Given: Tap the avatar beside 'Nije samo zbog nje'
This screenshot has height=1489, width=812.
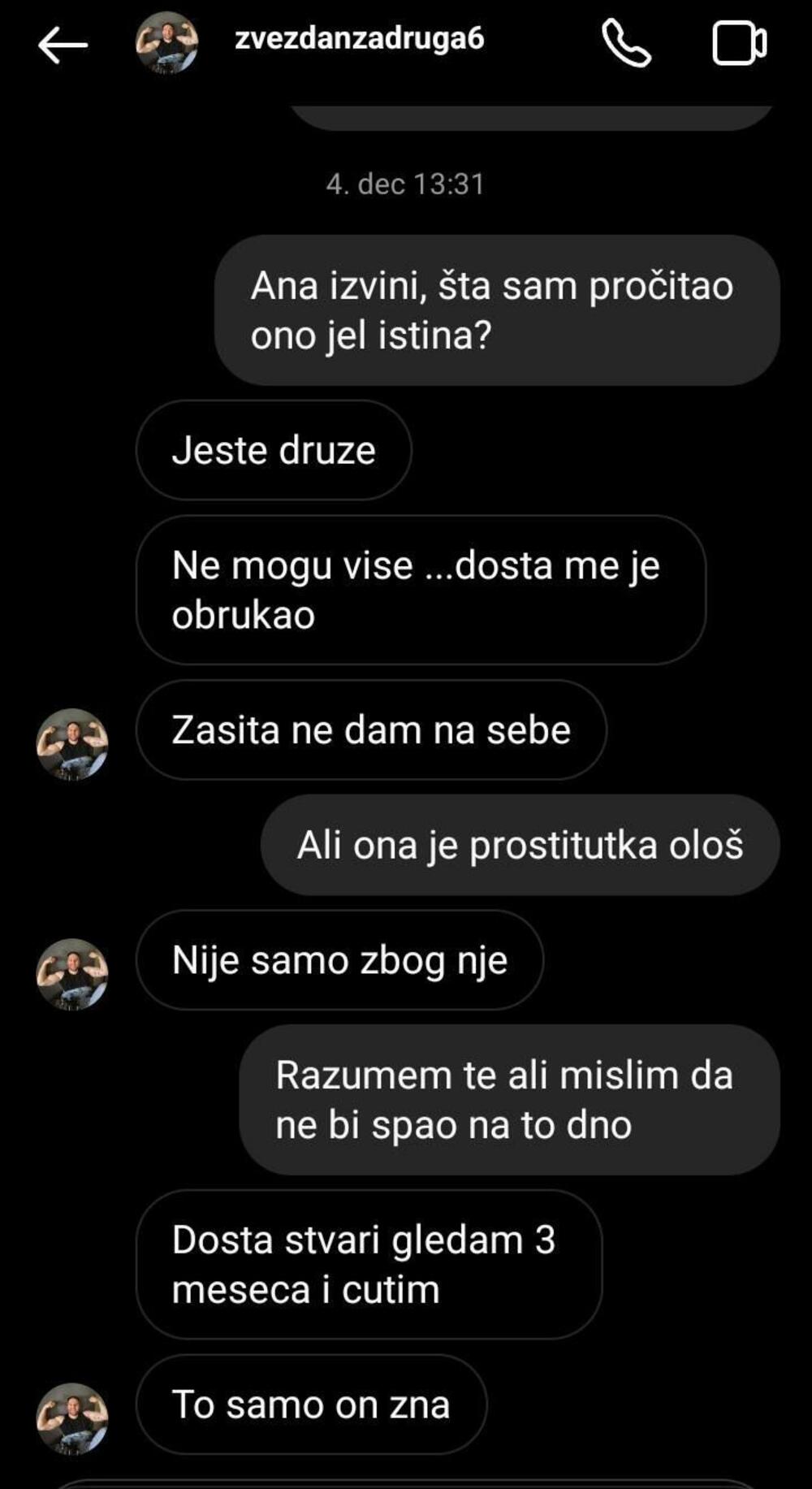Looking at the screenshot, I should (72, 974).
